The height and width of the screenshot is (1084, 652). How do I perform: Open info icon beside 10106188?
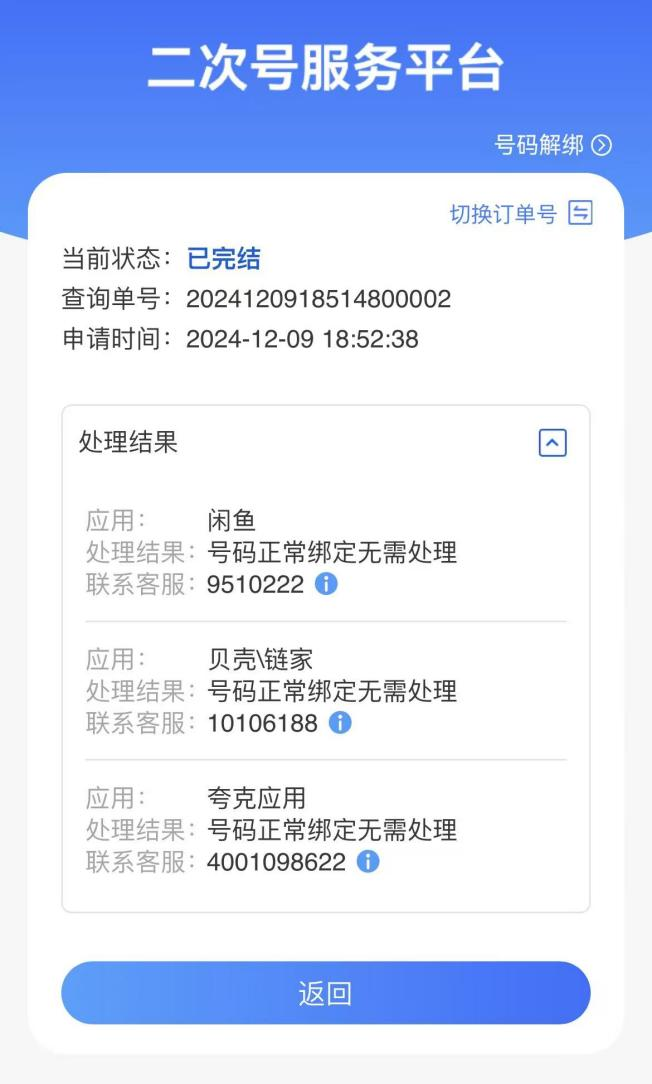click(339, 723)
